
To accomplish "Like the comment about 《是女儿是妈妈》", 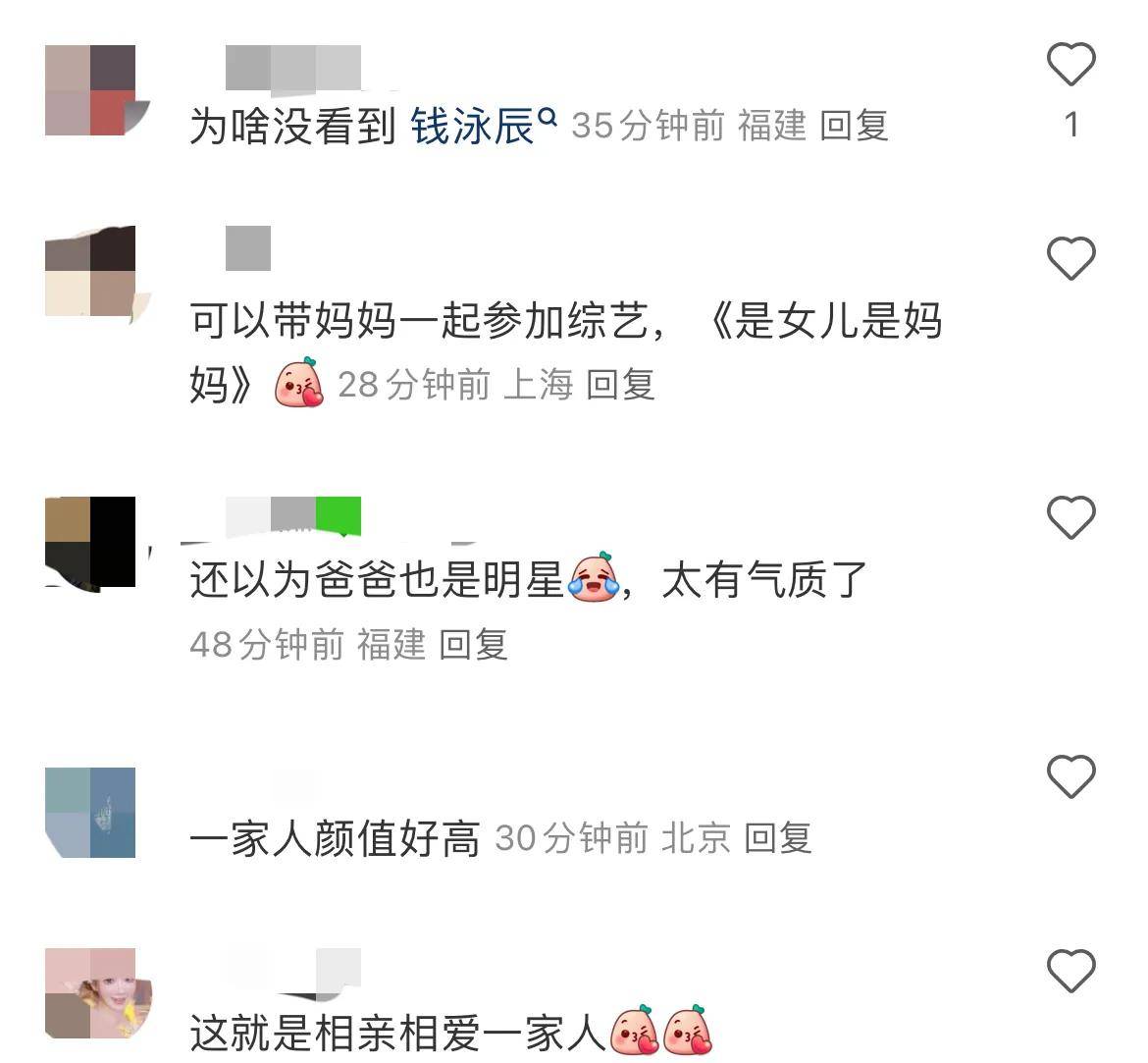I will (x=1070, y=259).
